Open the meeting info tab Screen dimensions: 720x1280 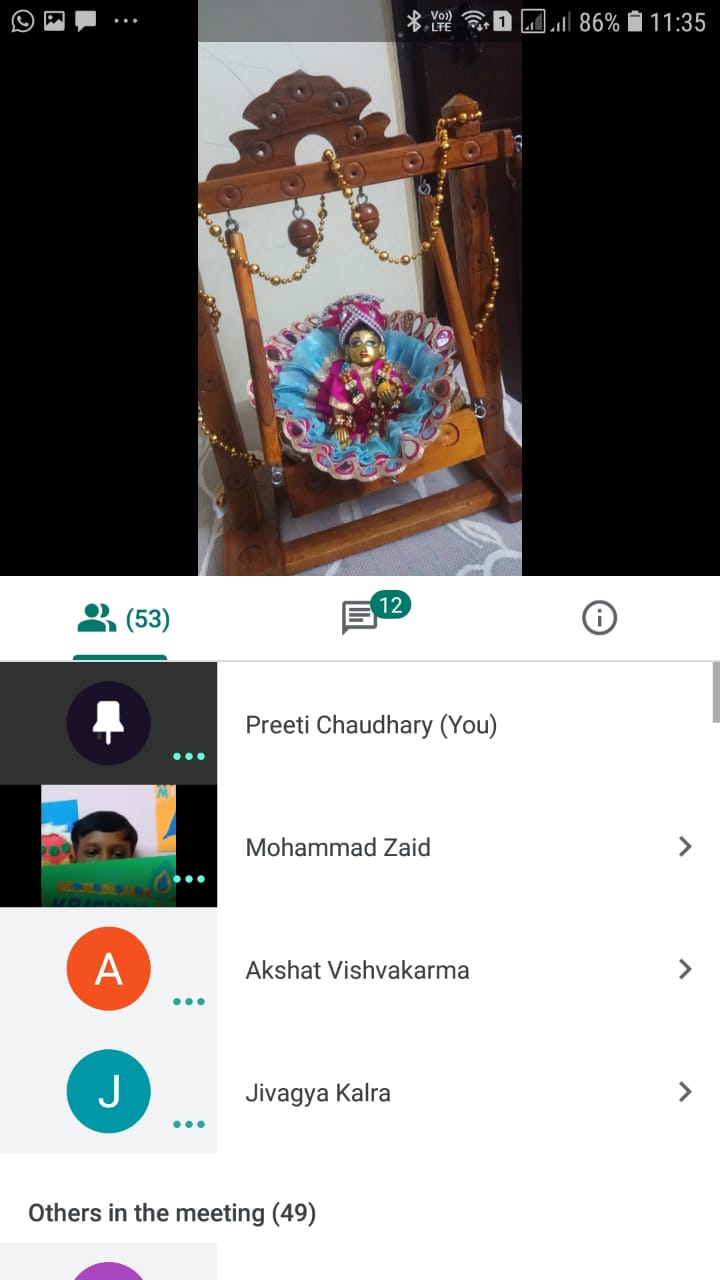coord(599,619)
